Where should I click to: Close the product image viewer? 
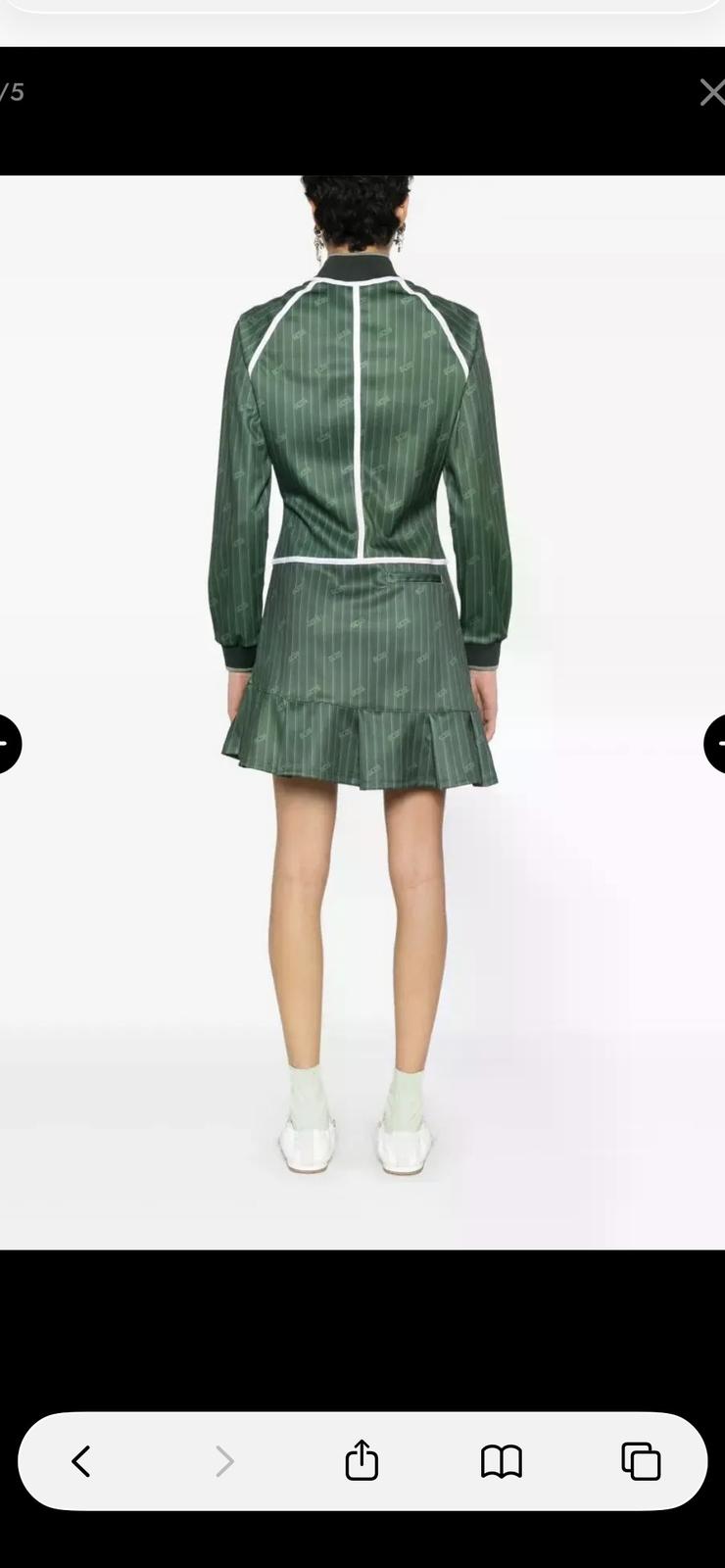711,93
